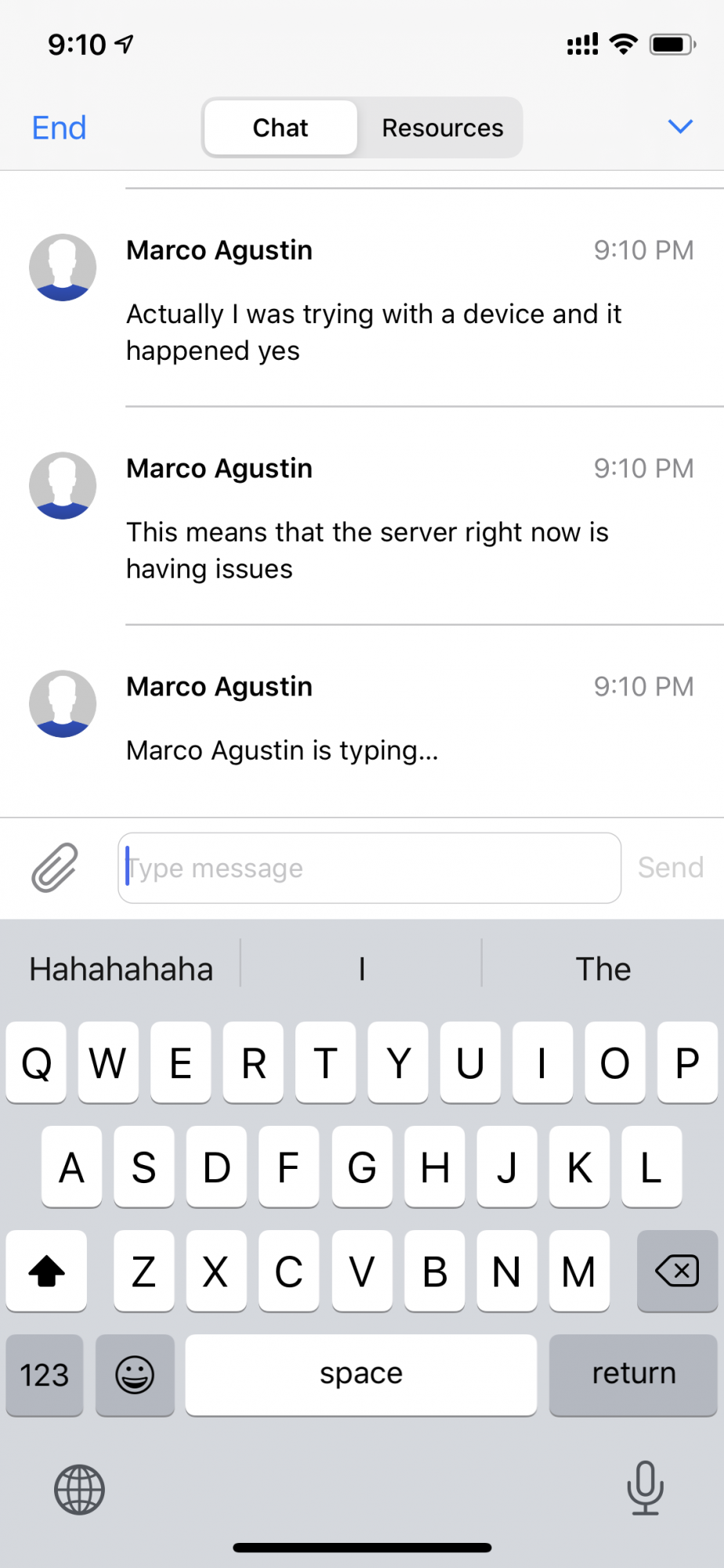This screenshot has height=1568, width=724.
Task: Tap the Send button
Action: [x=670, y=868]
